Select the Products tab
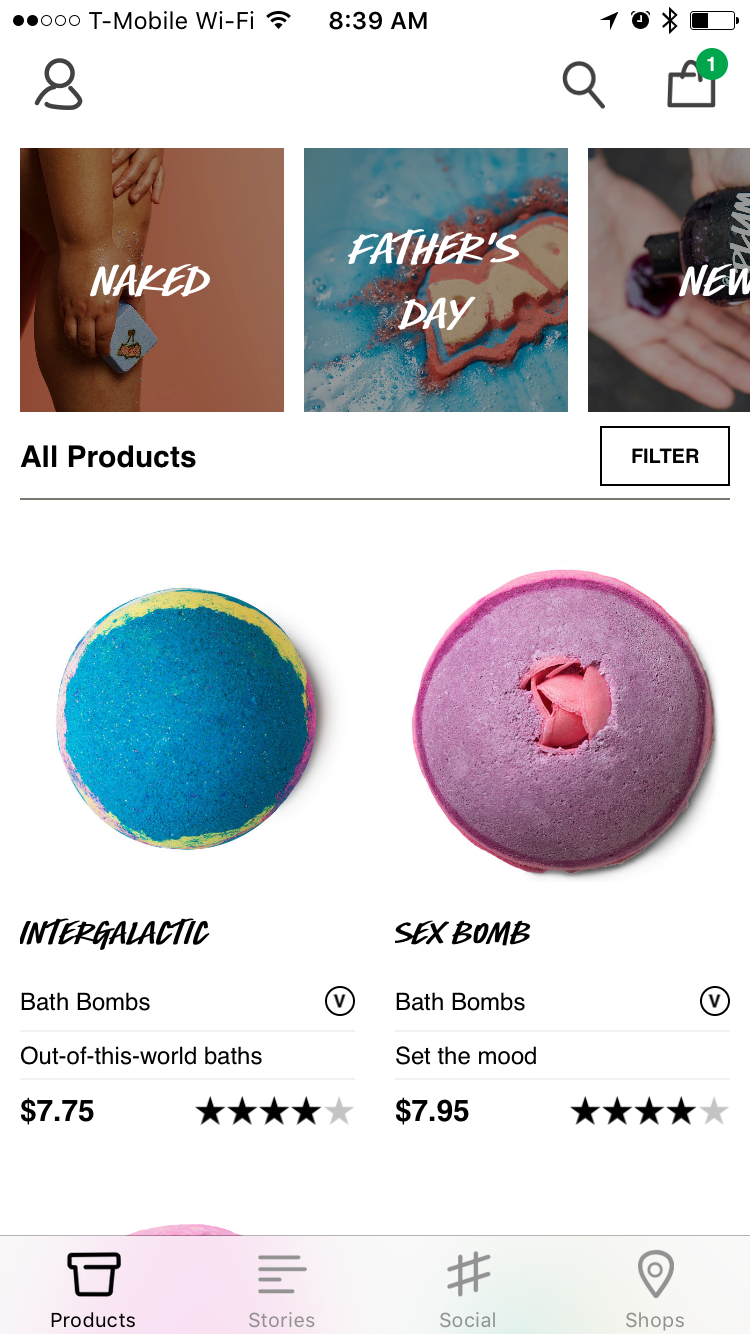This screenshot has height=1334, width=750. (93, 1289)
